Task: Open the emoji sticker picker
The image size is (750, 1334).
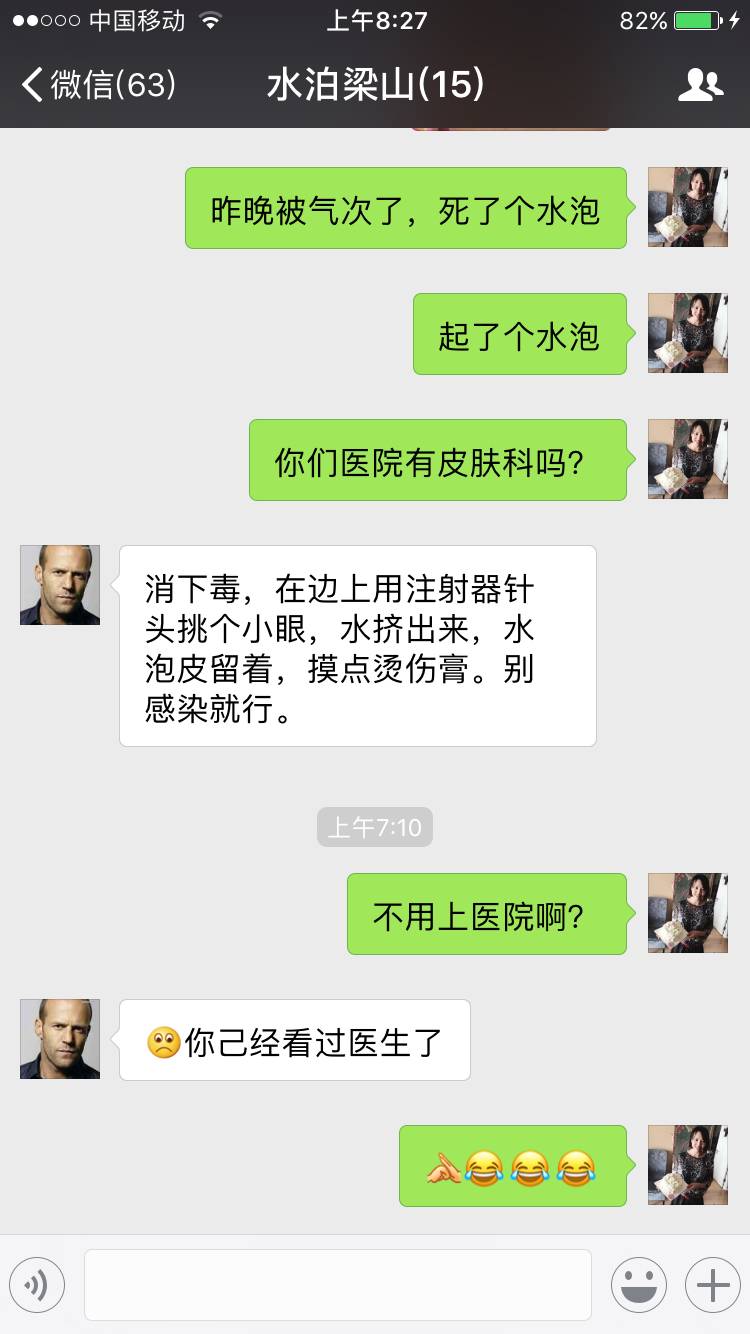Action: click(638, 1285)
